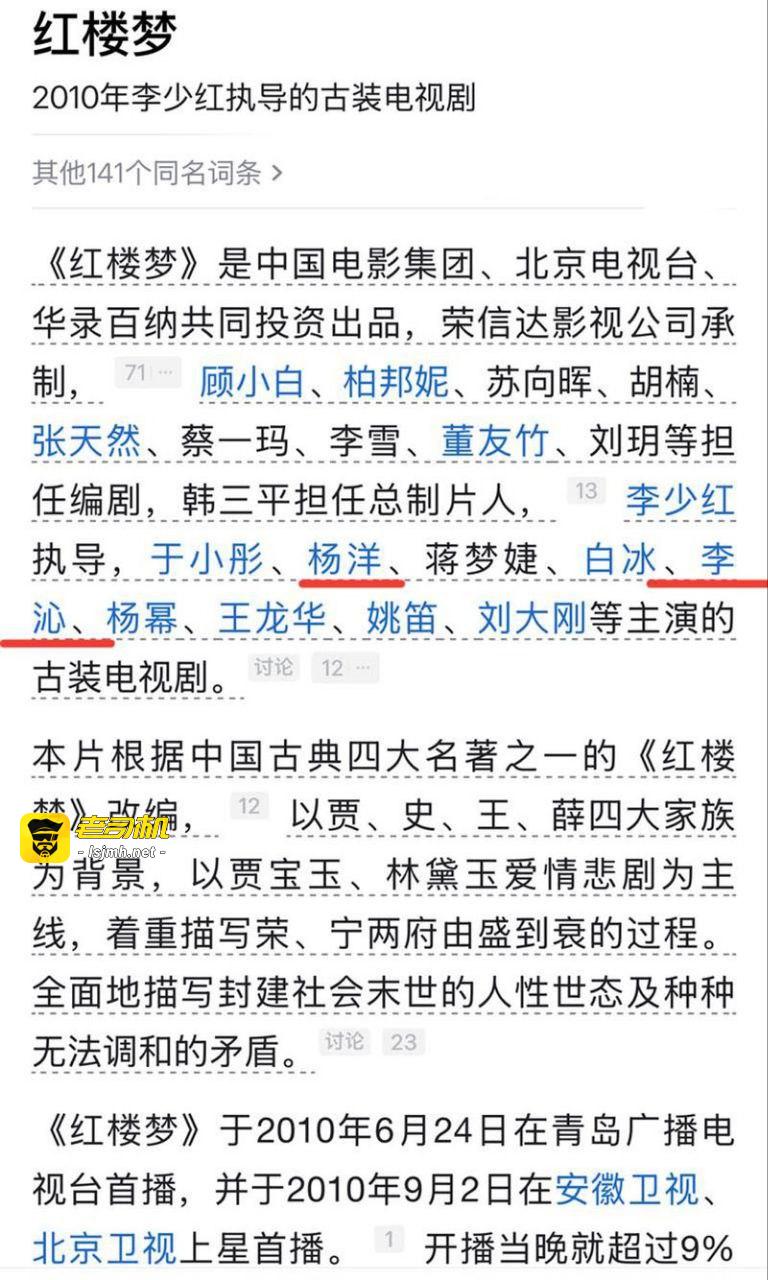Open the 杨洋 link
This screenshot has height=1280, width=768.
tap(345, 559)
